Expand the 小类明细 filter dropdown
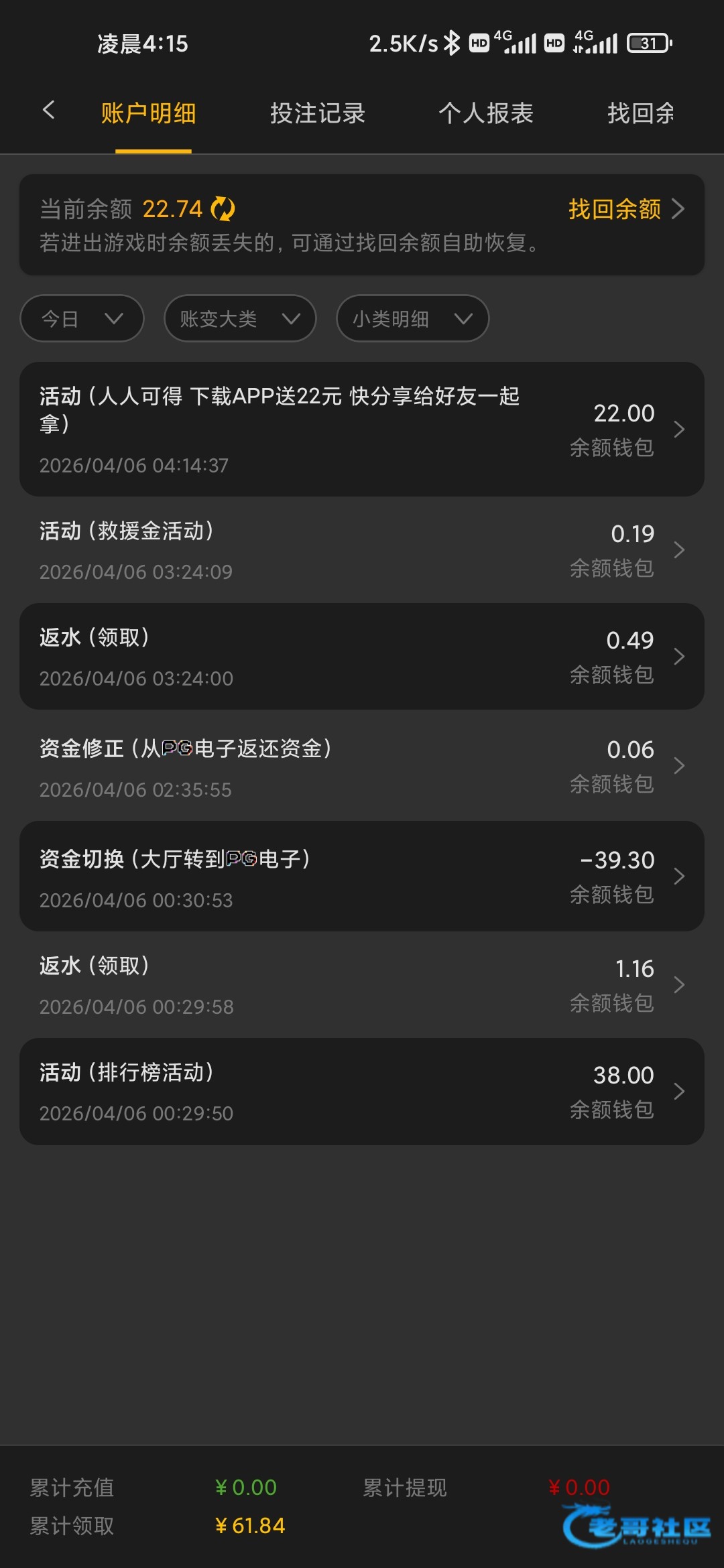724x1568 pixels. (x=412, y=318)
